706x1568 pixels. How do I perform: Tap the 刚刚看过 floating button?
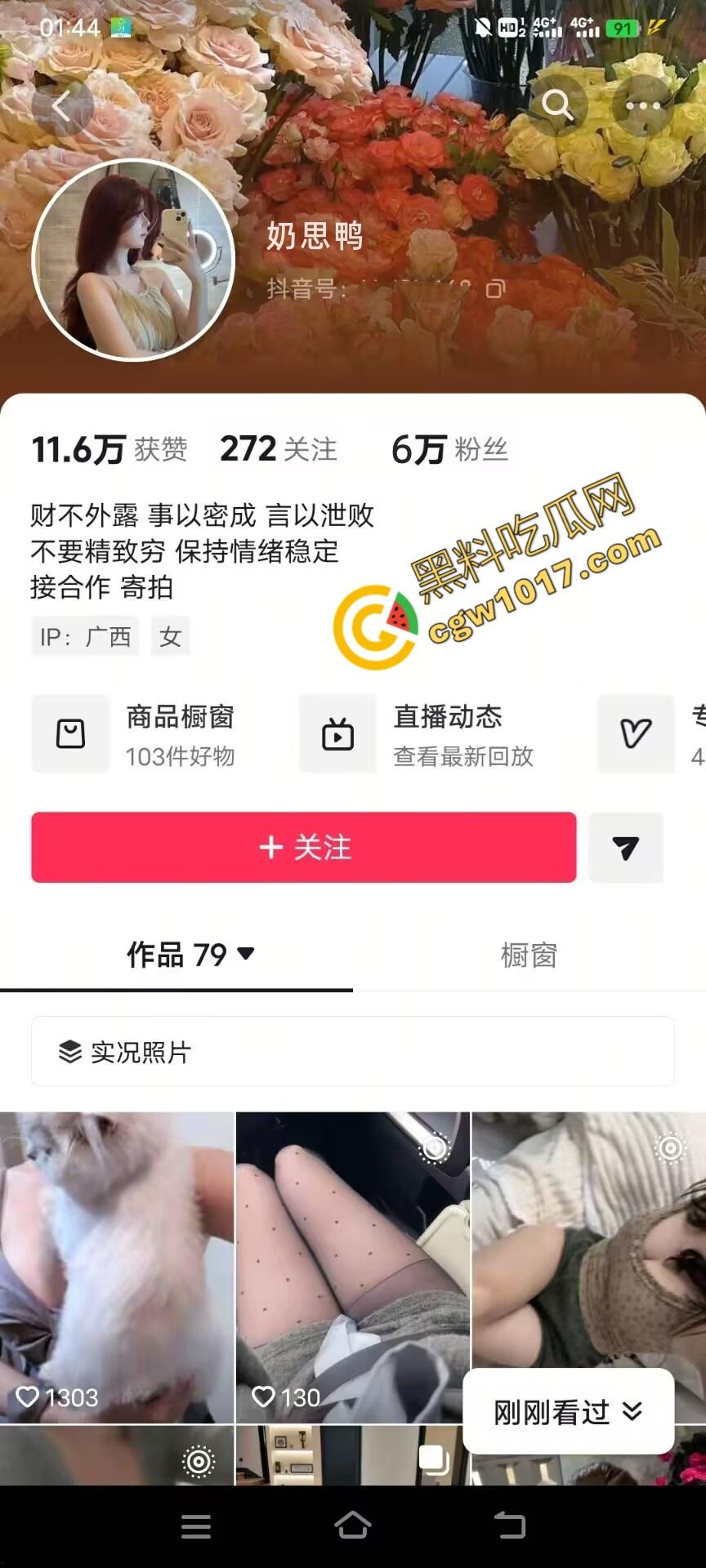click(568, 1411)
